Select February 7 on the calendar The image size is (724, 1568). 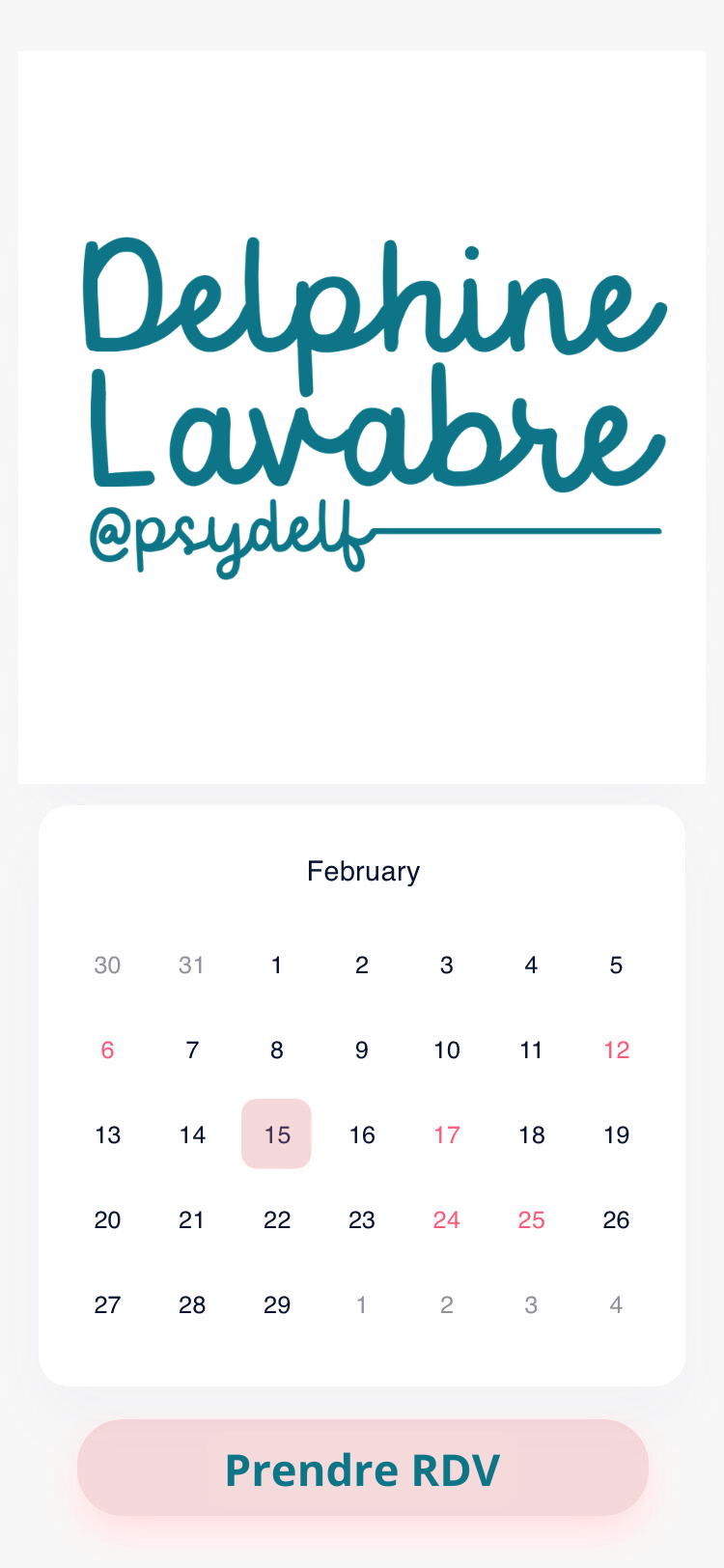[x=192, y=1050]
